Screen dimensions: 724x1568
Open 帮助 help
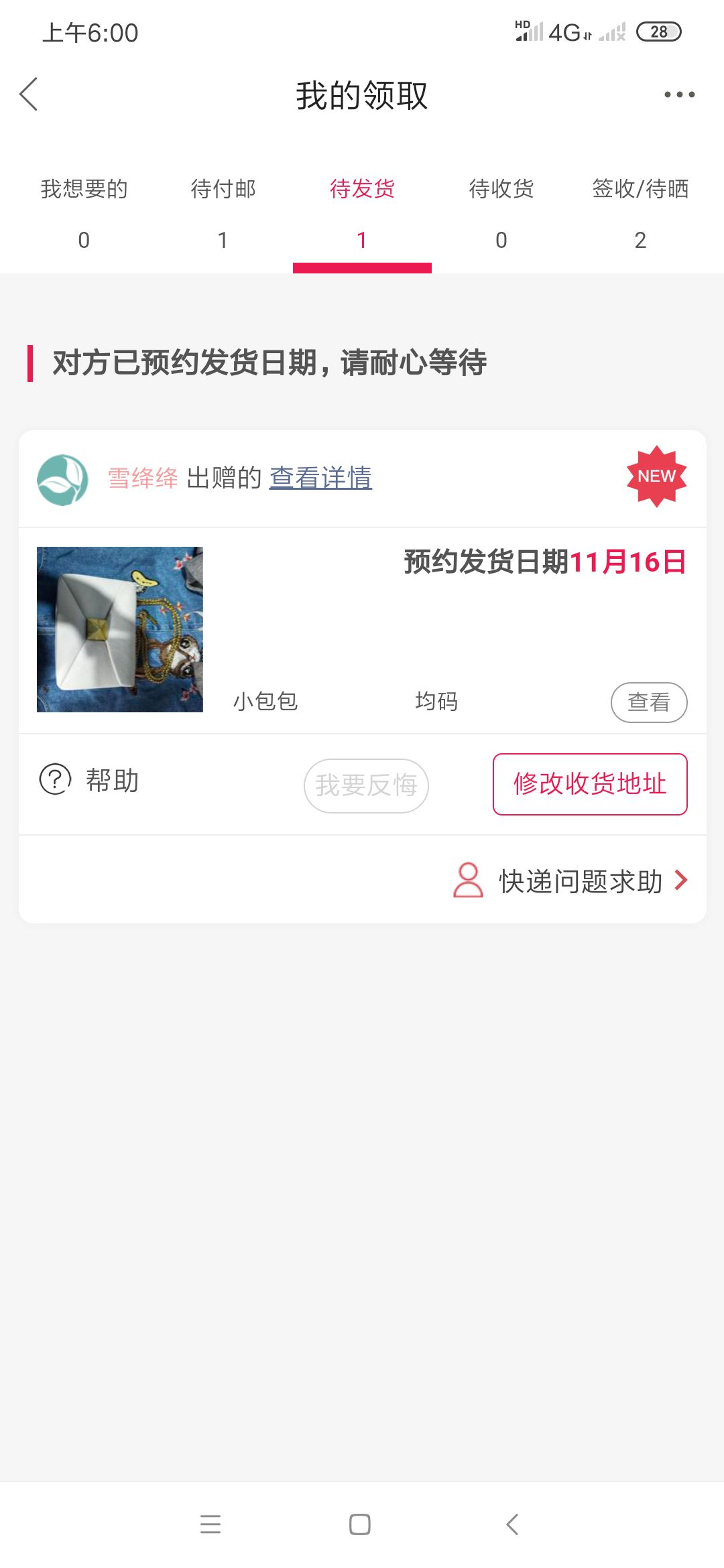(89, 780)
